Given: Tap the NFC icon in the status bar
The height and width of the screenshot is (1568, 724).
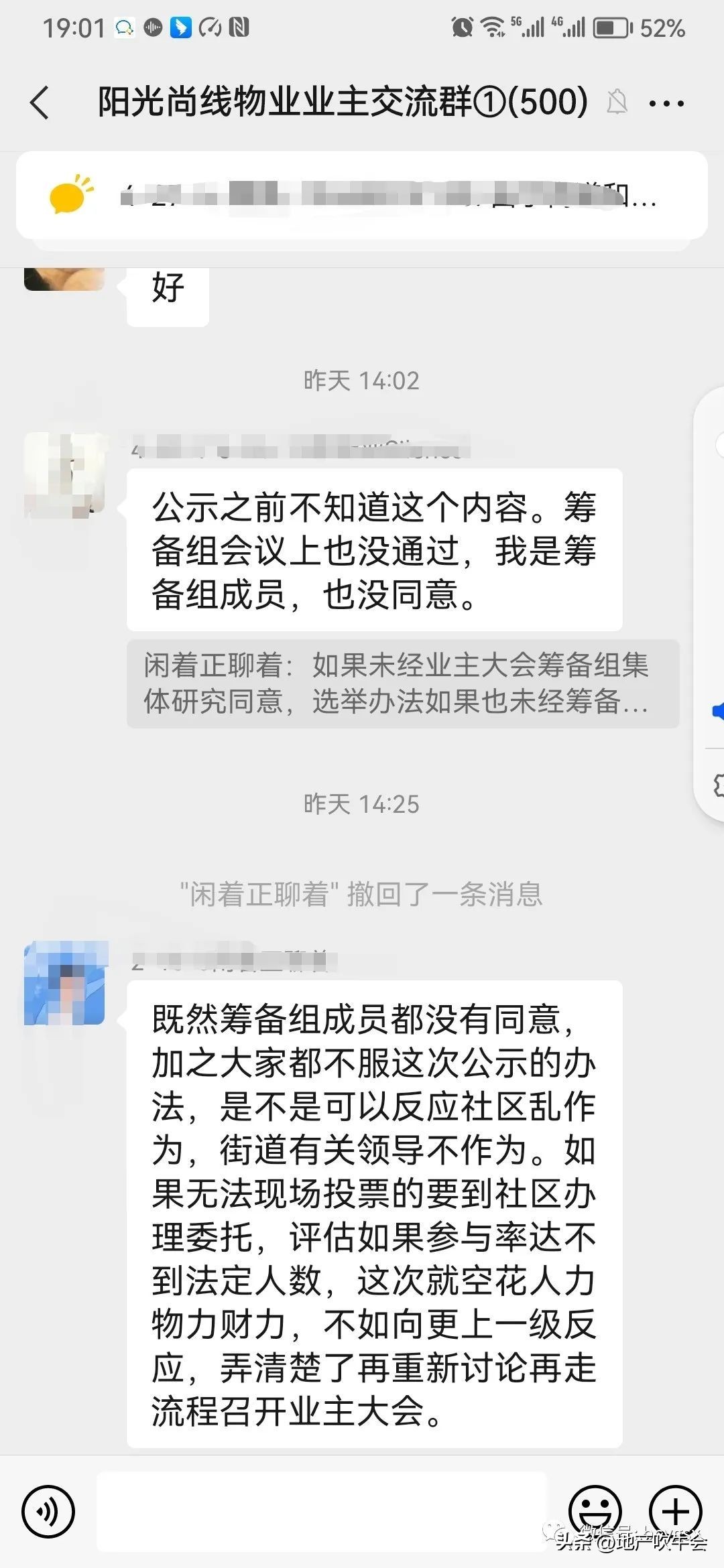Looking at the screenshot, I should click(238, 27).
